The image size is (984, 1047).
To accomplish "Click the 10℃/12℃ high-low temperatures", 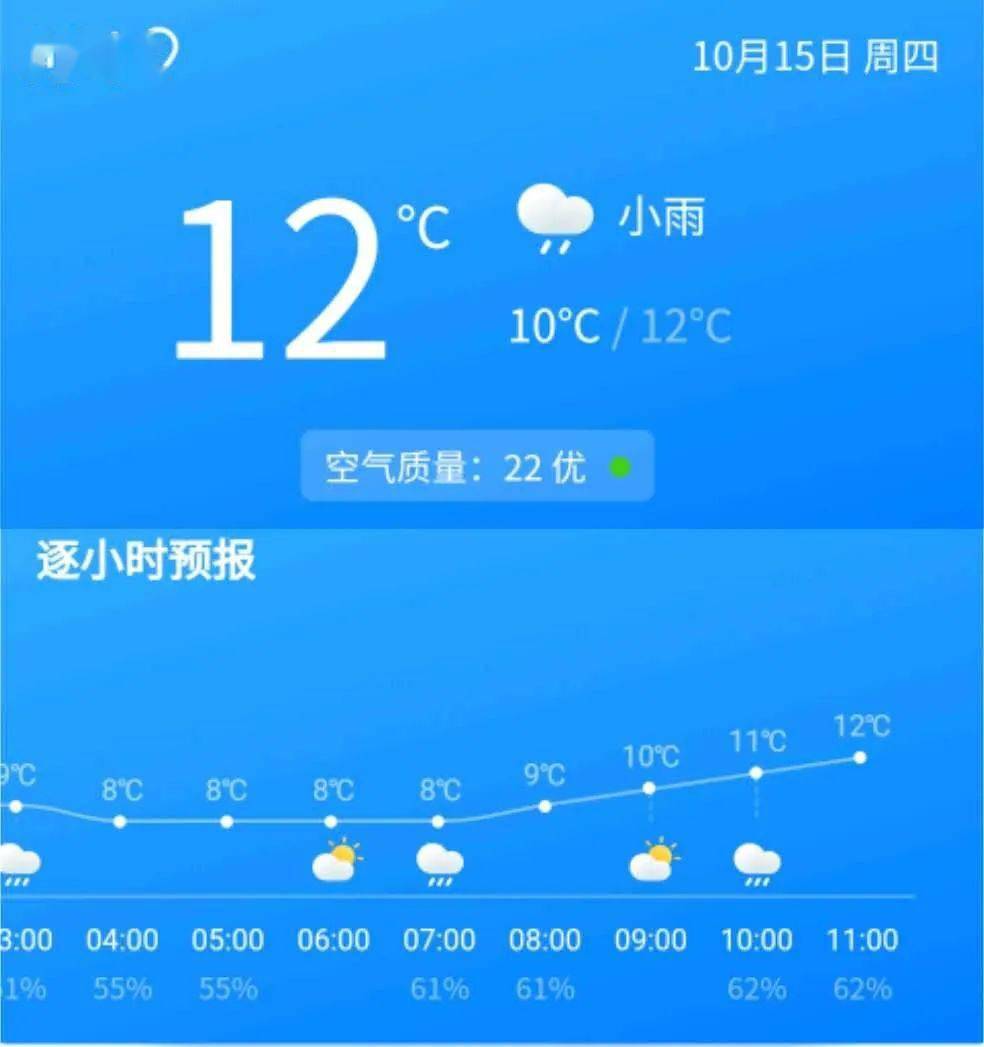I will click(x=620, y=325).
